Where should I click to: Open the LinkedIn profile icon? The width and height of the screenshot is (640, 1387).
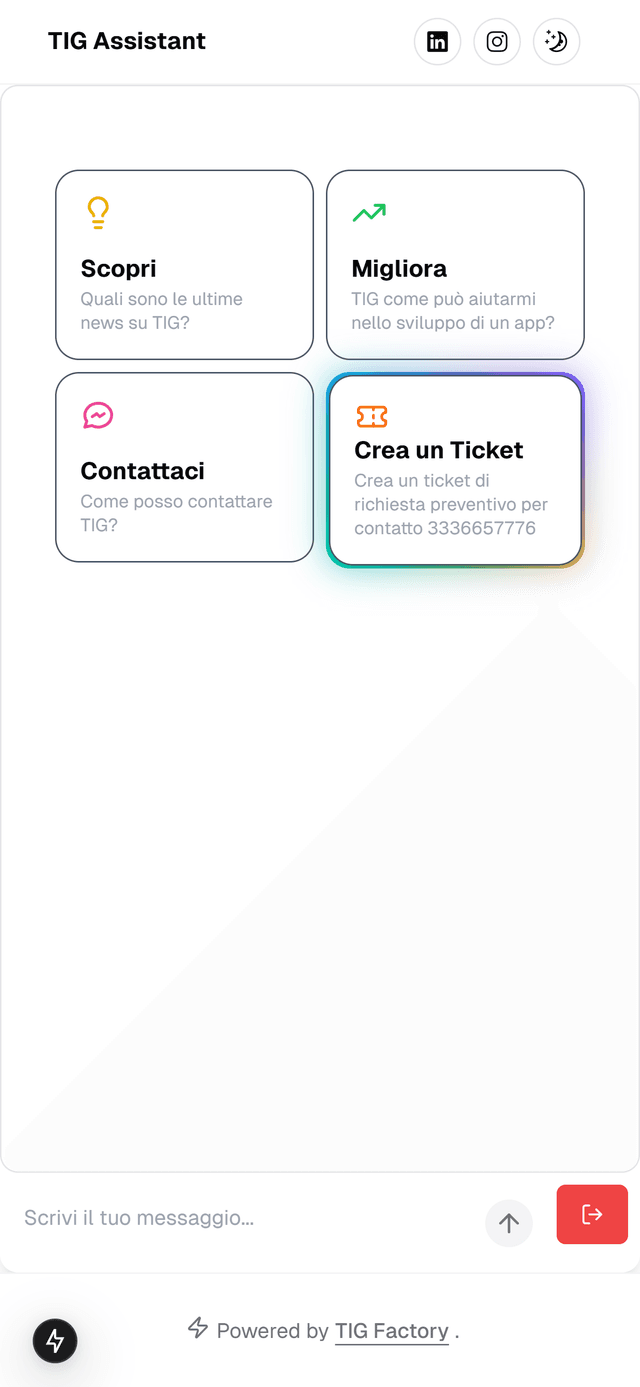coord(437,42)
